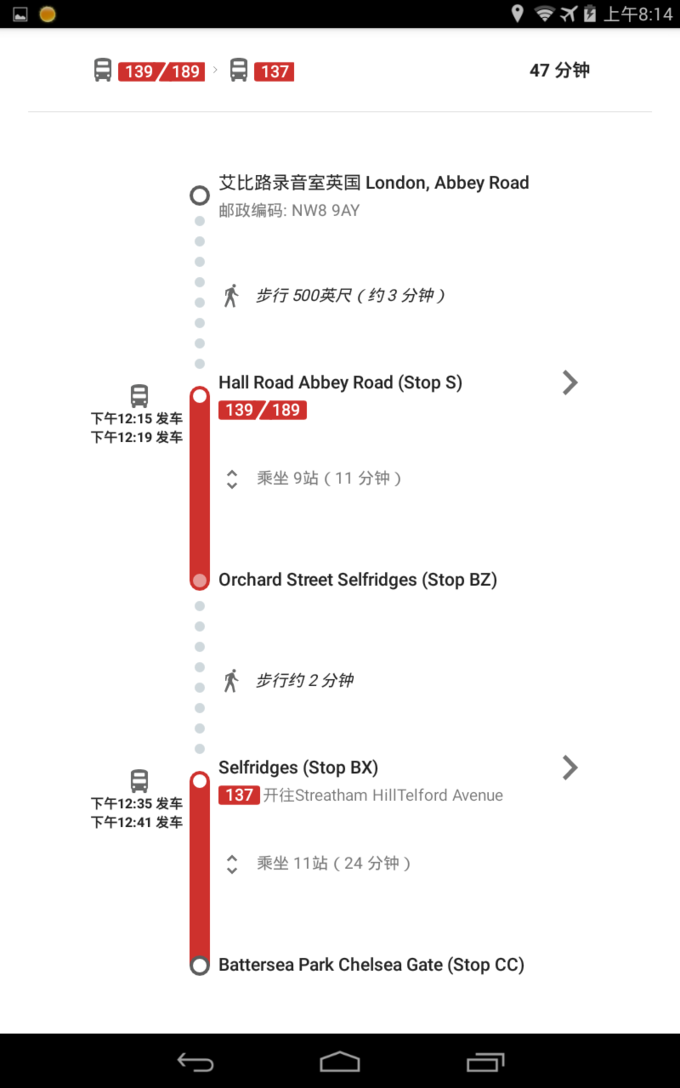
Task: Open details for Selfridges (Stop BX)
Action: [x=569, y=768]
